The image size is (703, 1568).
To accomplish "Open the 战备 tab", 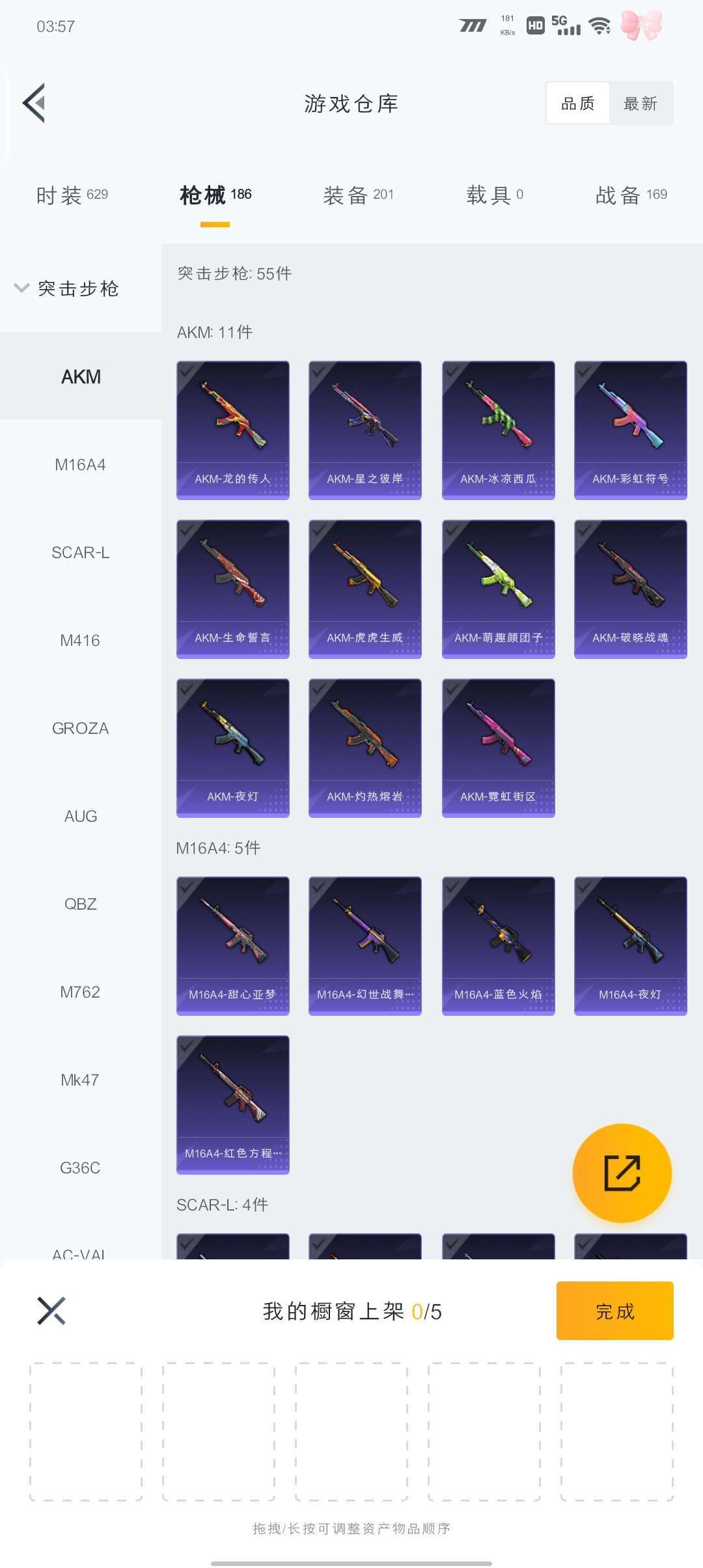I will pos(631,195).
